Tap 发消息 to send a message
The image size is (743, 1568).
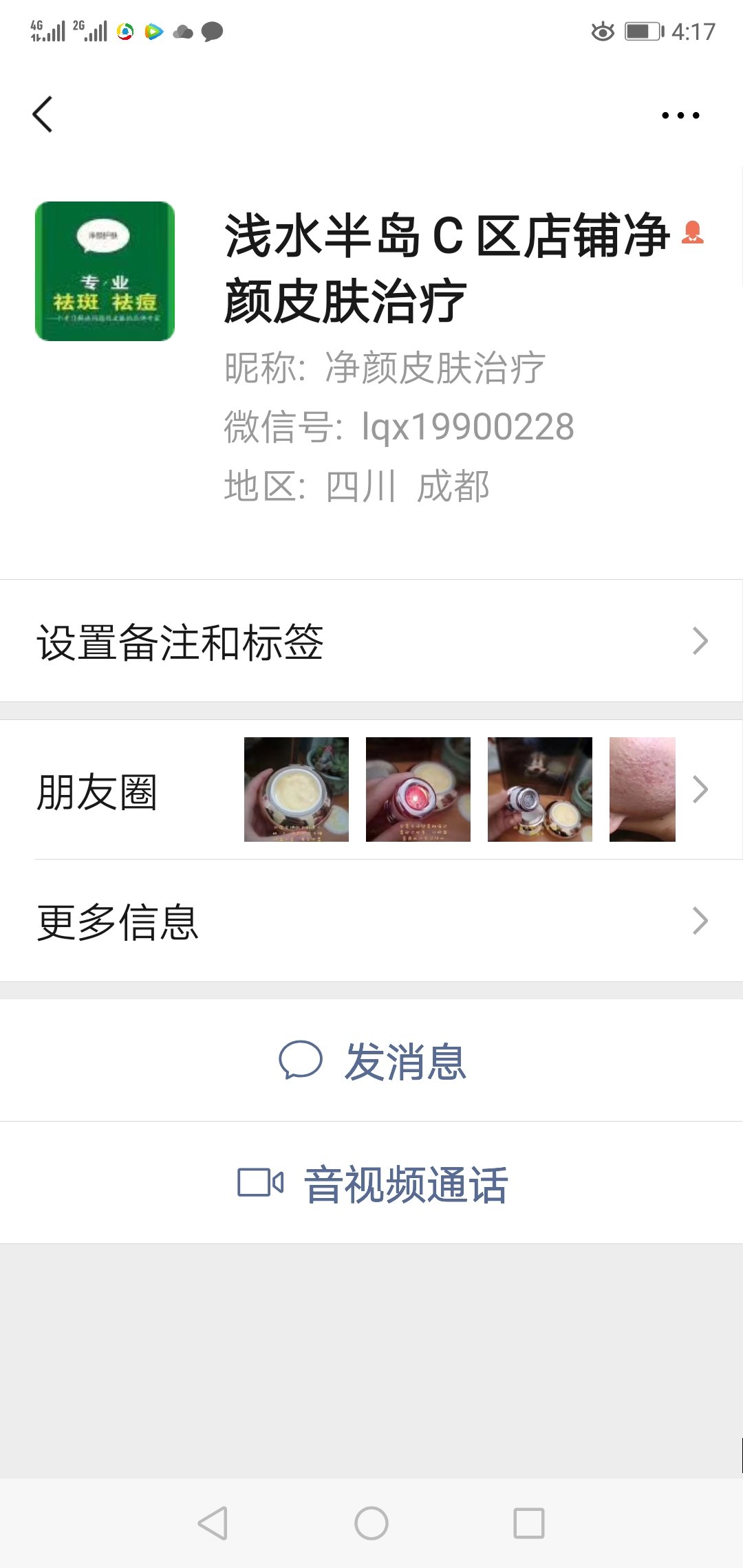tap(371, 1061)
